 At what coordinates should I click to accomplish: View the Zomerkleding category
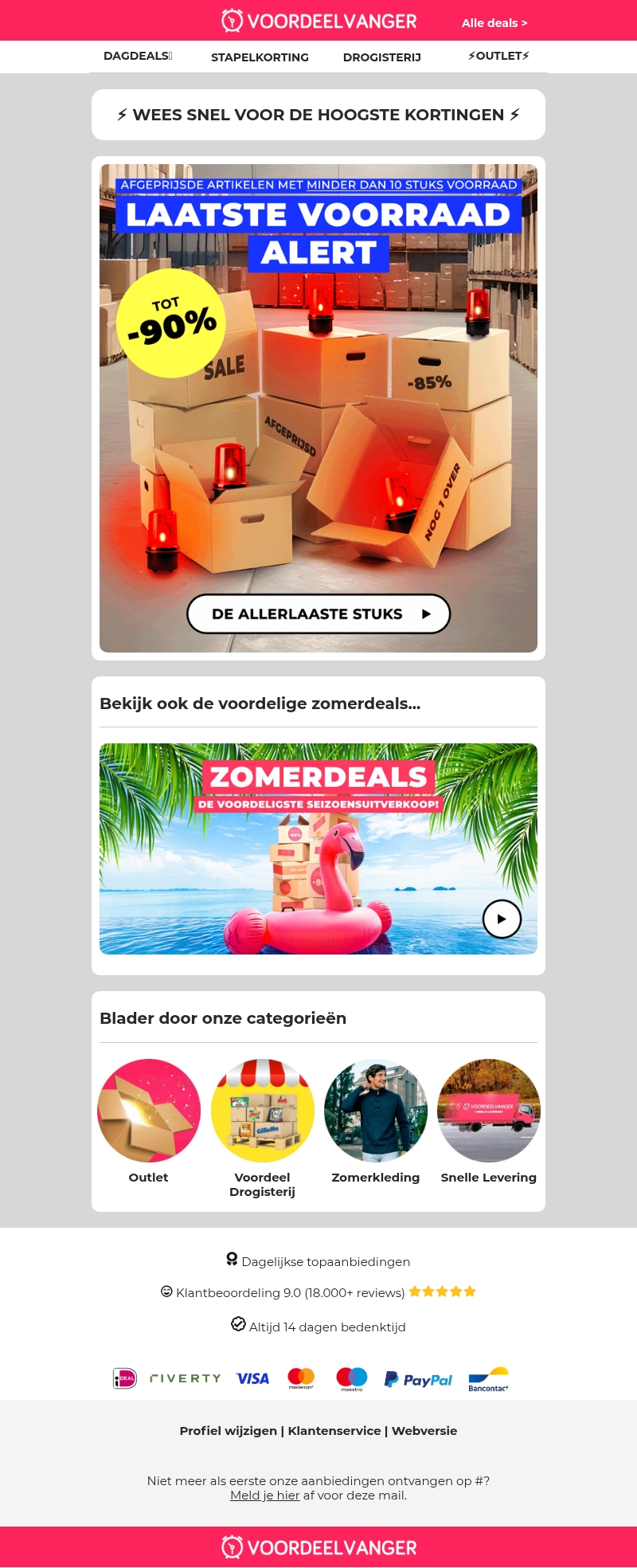point(376,1111)
